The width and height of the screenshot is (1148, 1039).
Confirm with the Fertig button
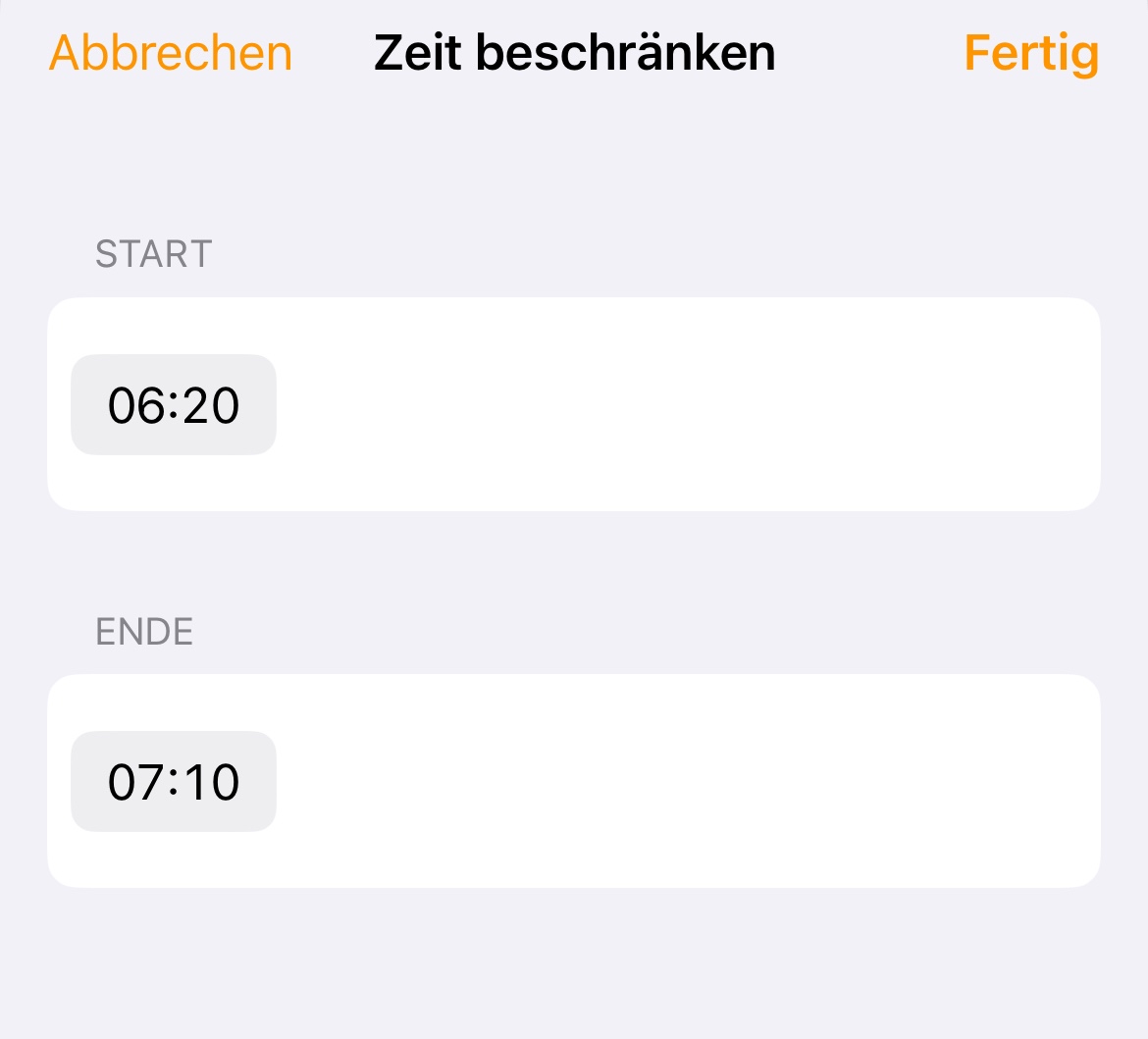click(1030, 53)
